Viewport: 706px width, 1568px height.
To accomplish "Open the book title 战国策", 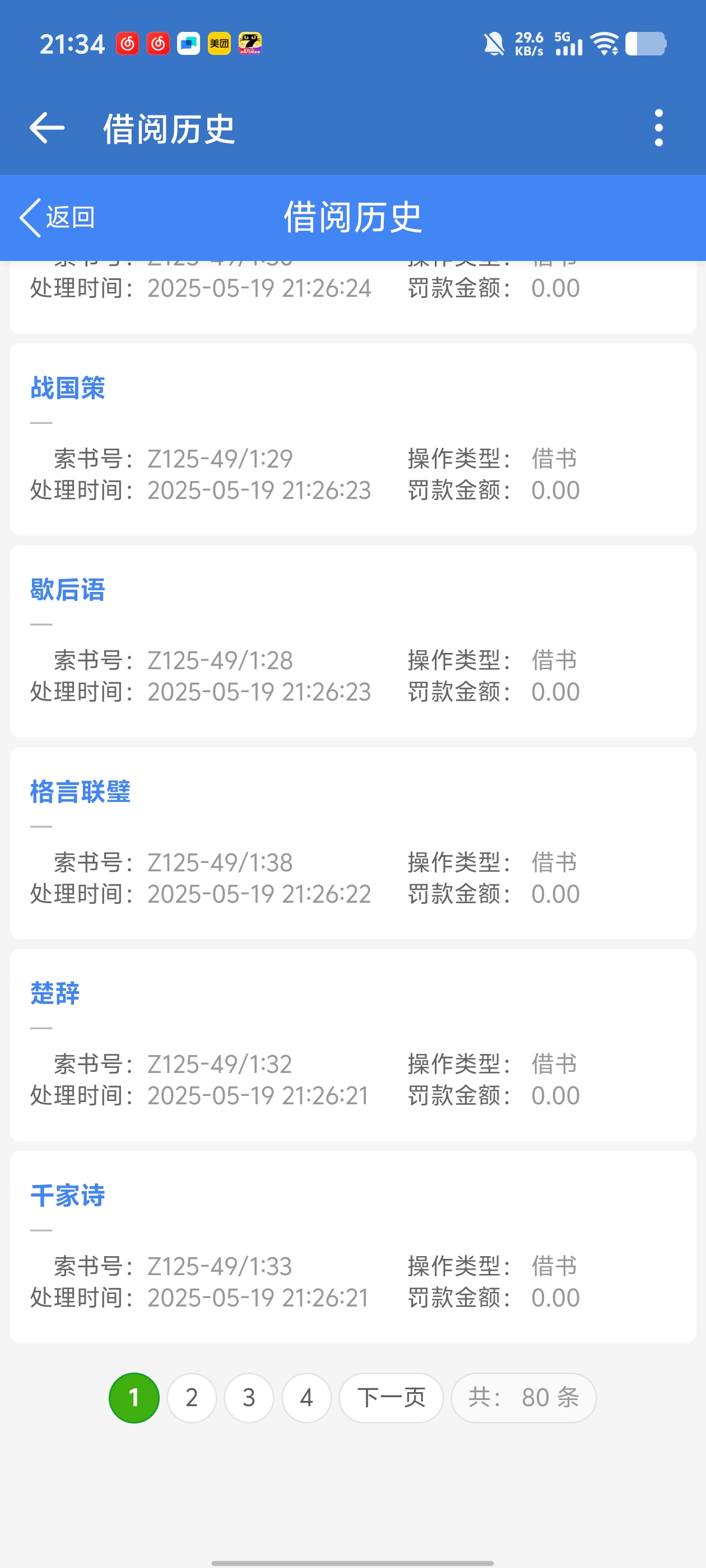I will tap(68, 388).
